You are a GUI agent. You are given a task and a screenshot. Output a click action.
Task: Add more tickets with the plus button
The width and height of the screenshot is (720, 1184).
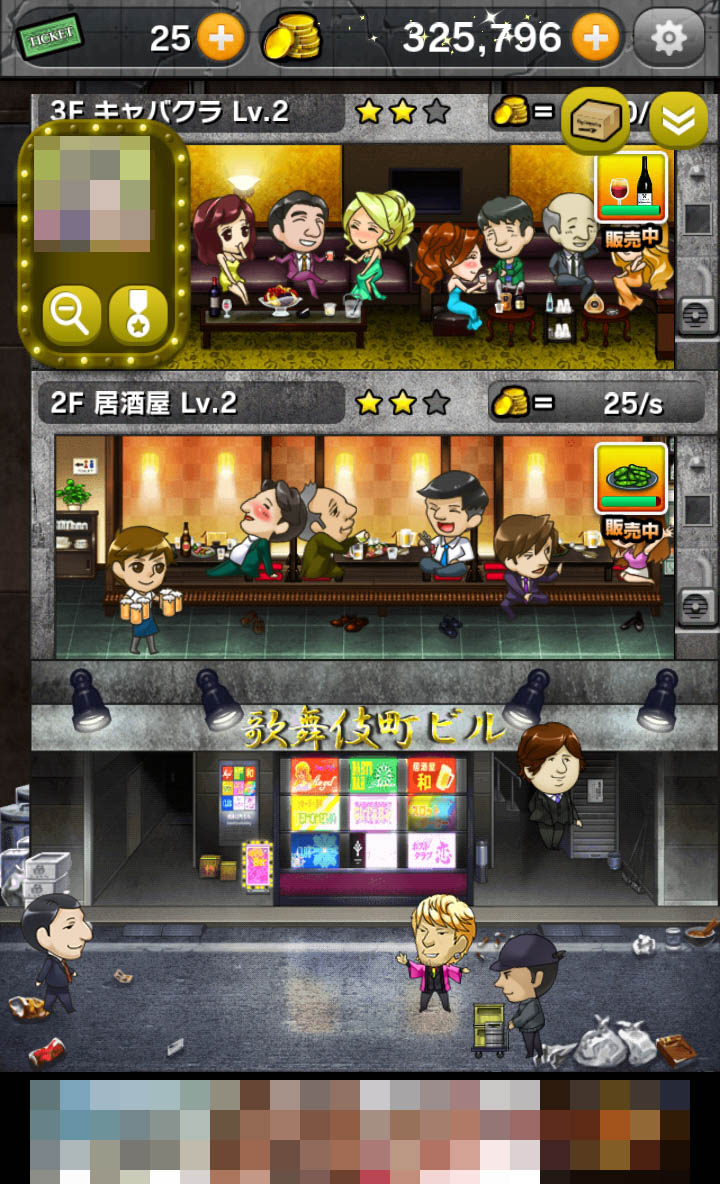[220, 39]
